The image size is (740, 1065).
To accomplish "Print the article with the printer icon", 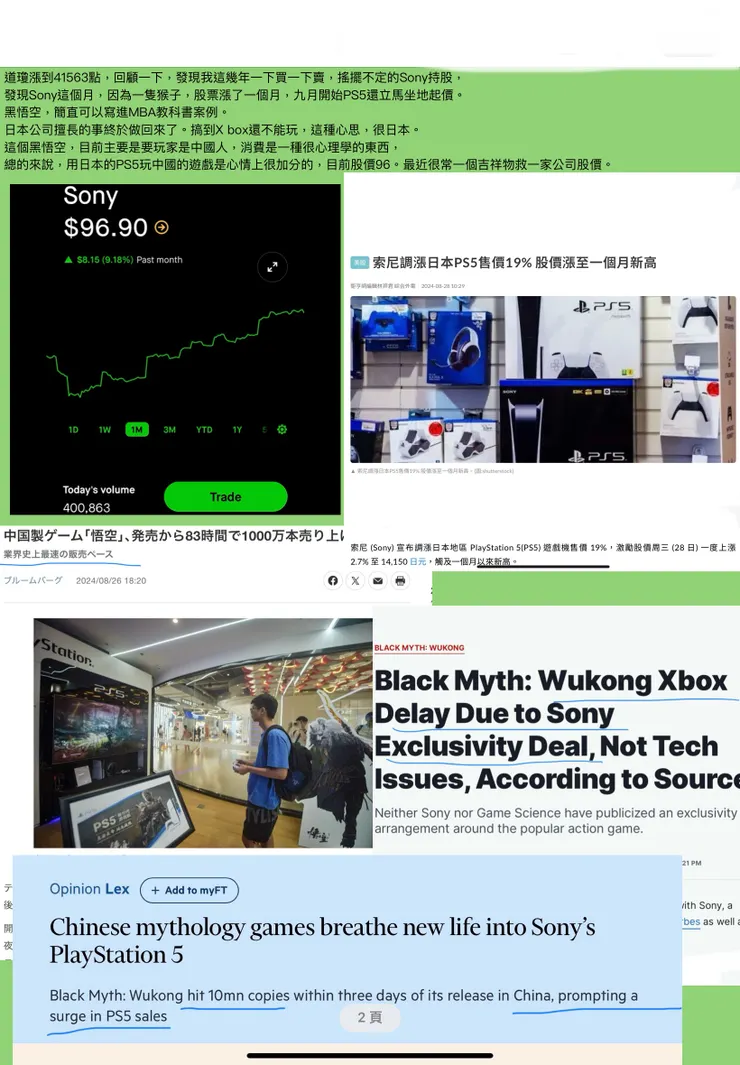I will click(x=400, y=581).
